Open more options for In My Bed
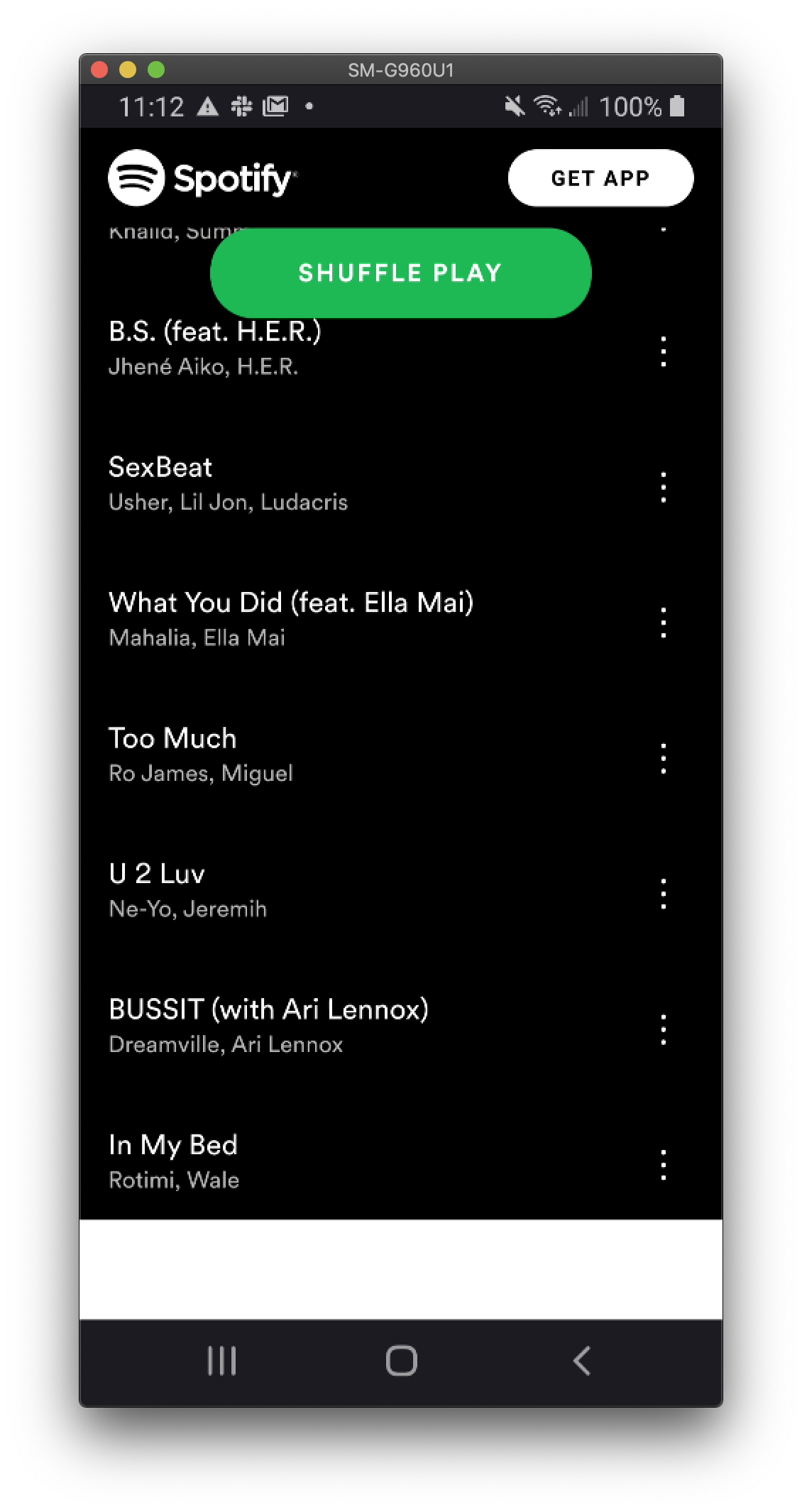This screenshot has width=802, height=1512. (x=663, y=1165)
